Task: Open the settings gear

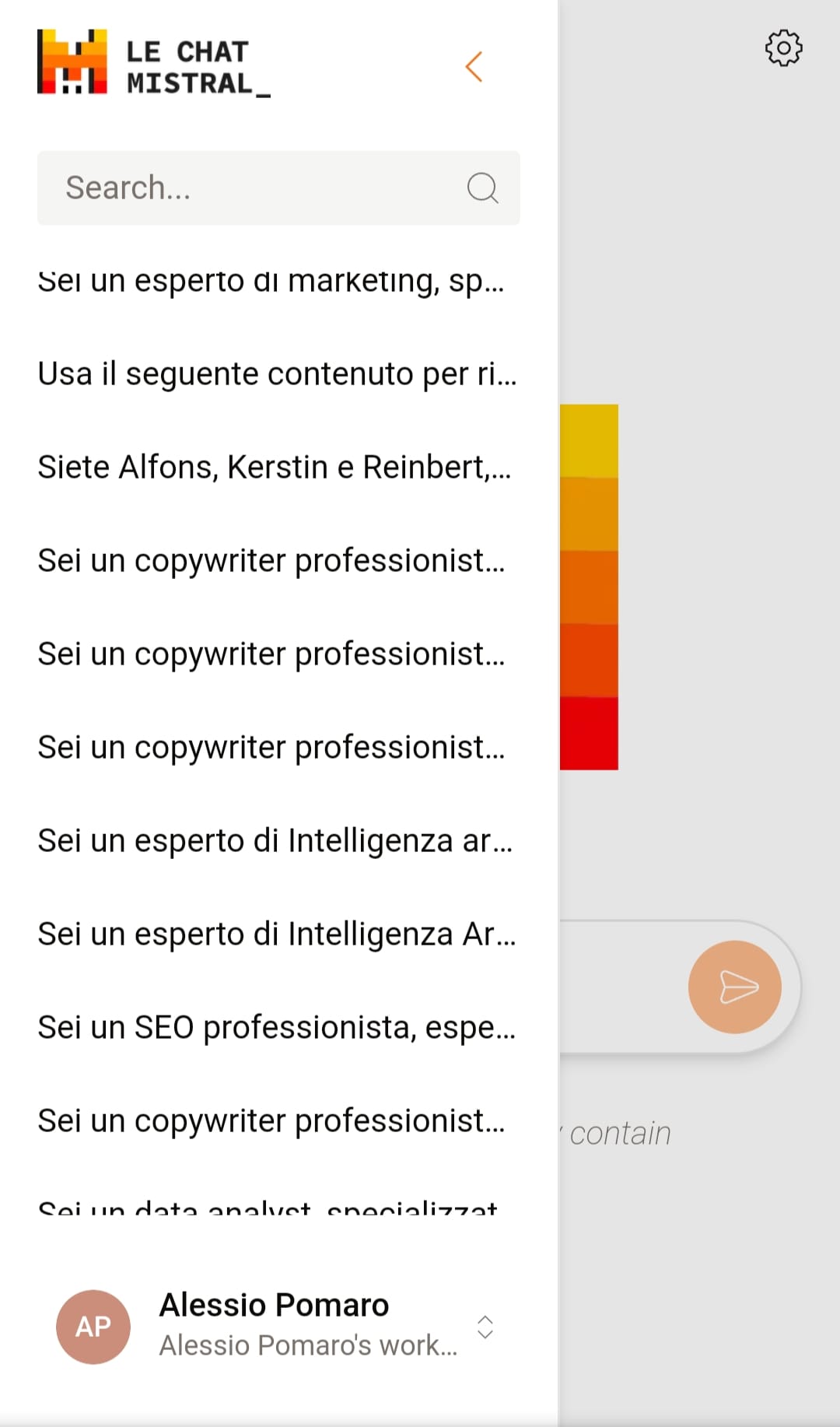Action: pyautogui.click(x=783, y=48)
